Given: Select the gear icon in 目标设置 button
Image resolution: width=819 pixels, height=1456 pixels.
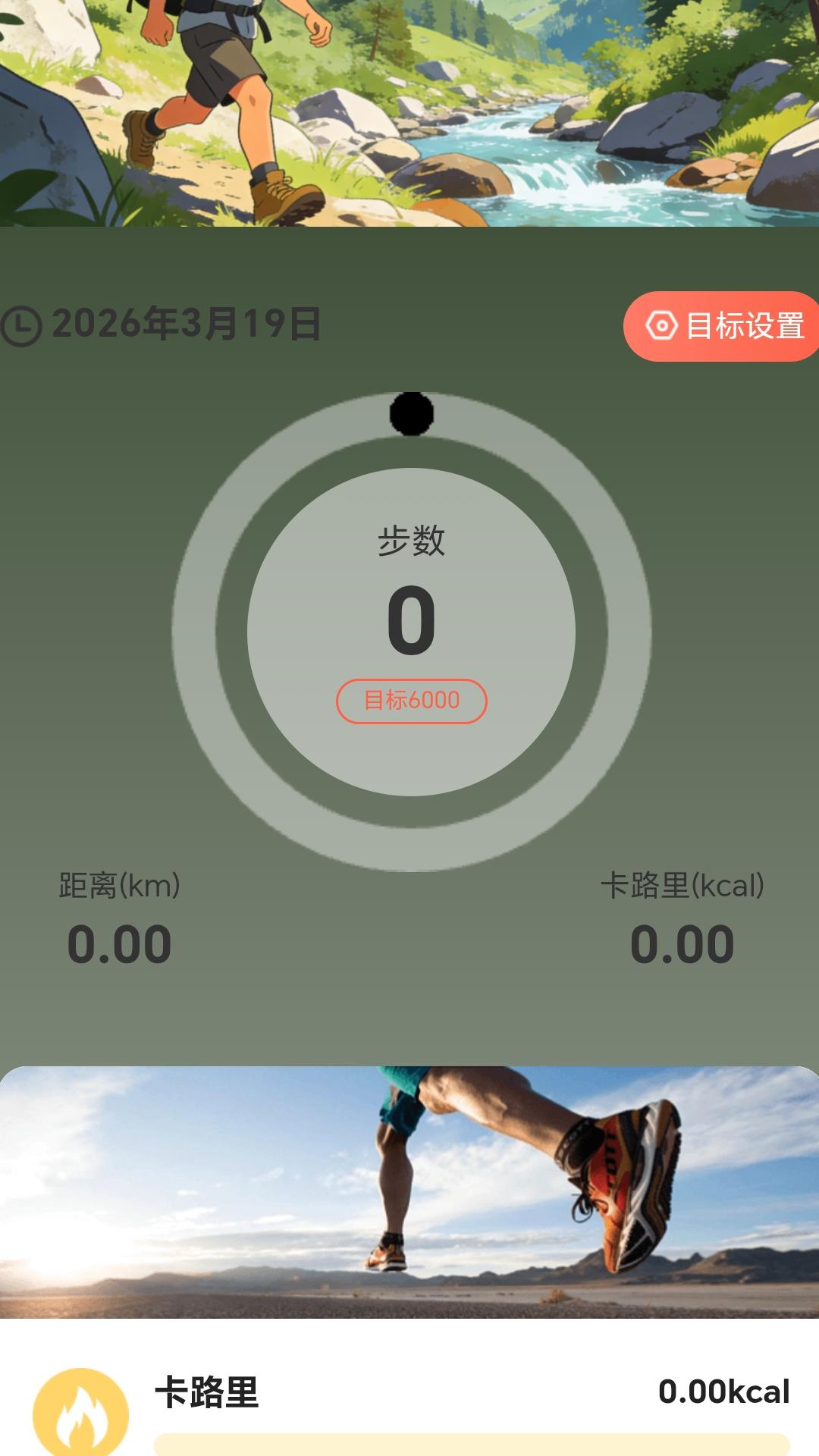Looking at the screenshot, I should (x=661, y=326).
